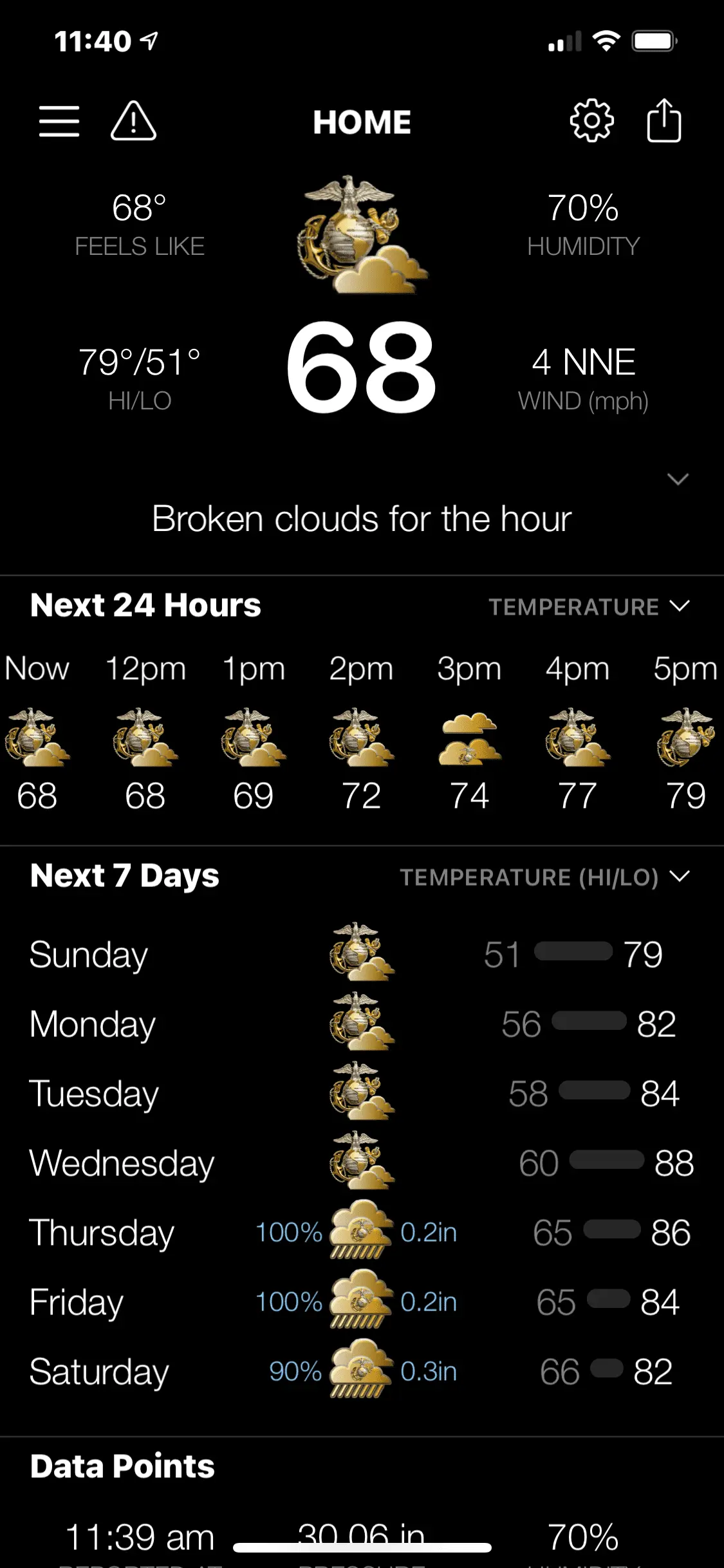Open the Next 24 Hours TEMPERATURE dropdown
The height and width of the screenshot is (1568, 724).
(589, 606)
